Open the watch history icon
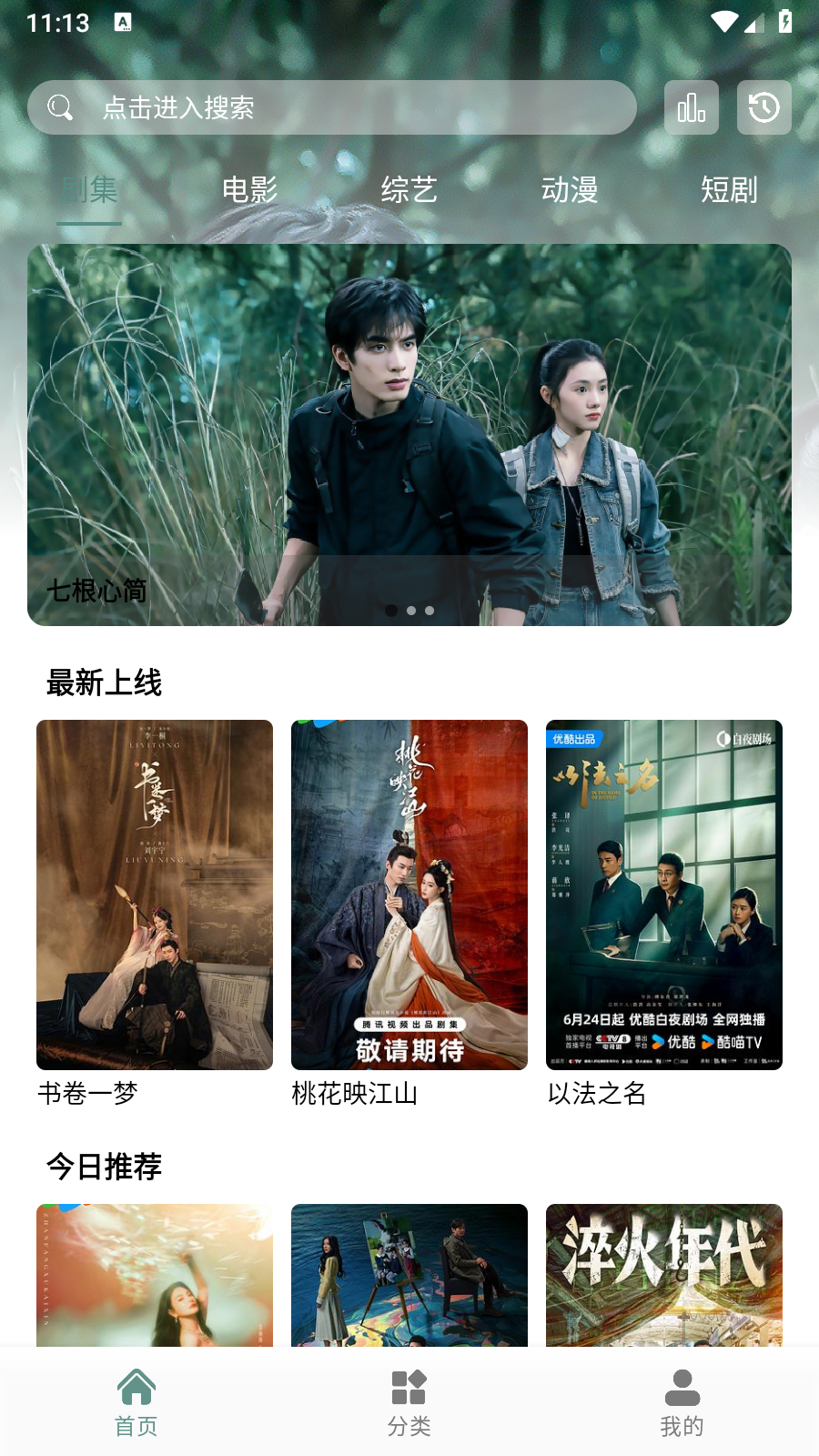 pyautogui.click(x=764, y=107)
